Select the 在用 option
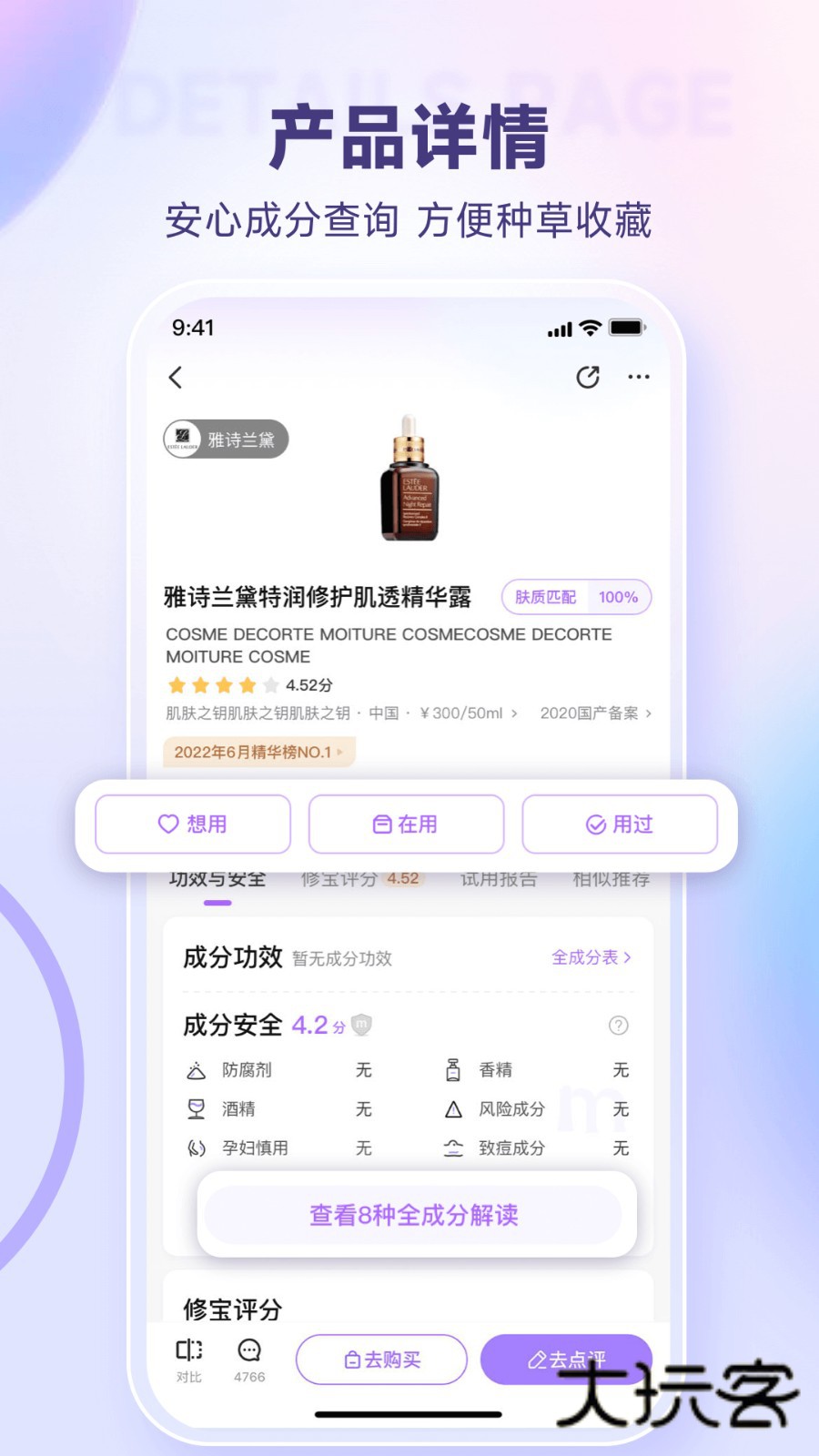819x1456 pixels. click(407, 824)
